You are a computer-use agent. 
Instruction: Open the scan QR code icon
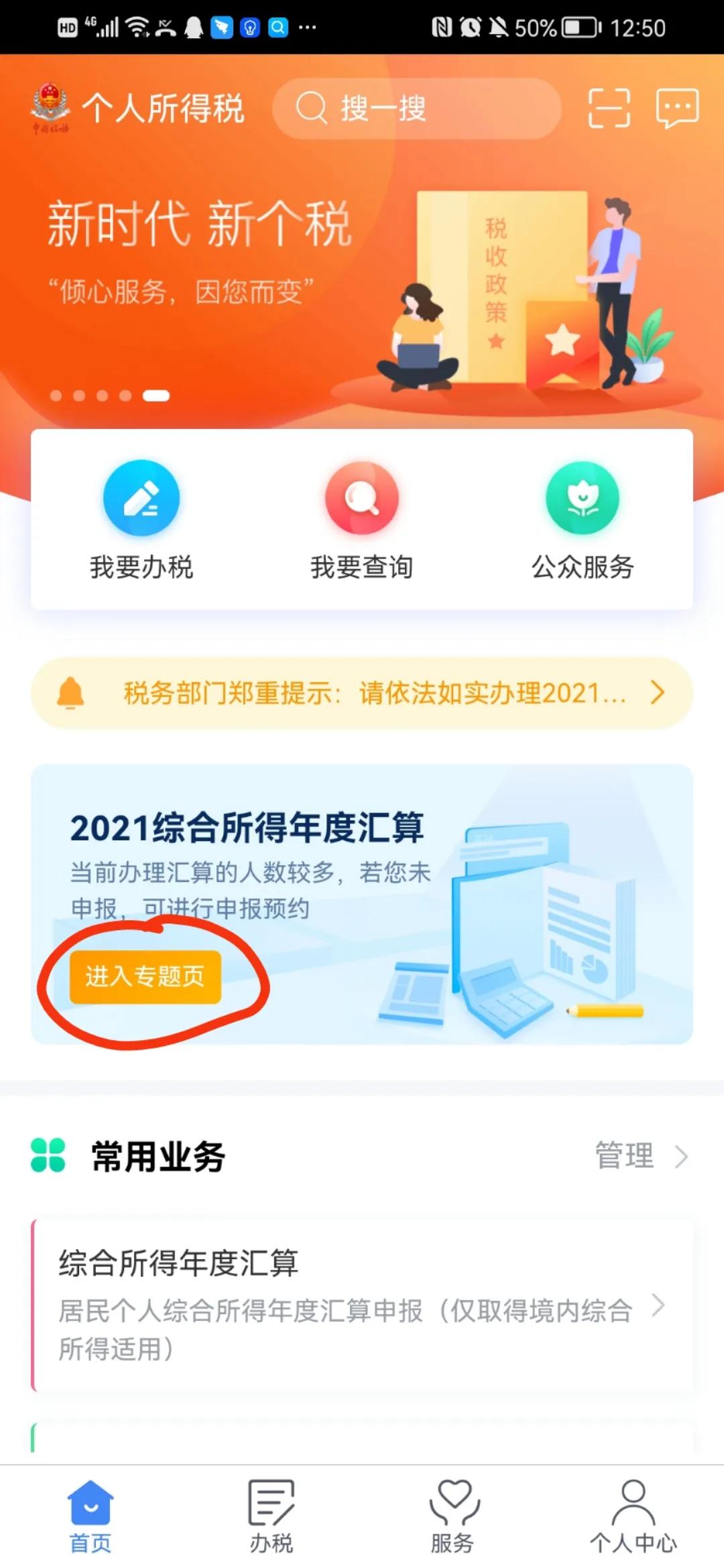[609, 108]
